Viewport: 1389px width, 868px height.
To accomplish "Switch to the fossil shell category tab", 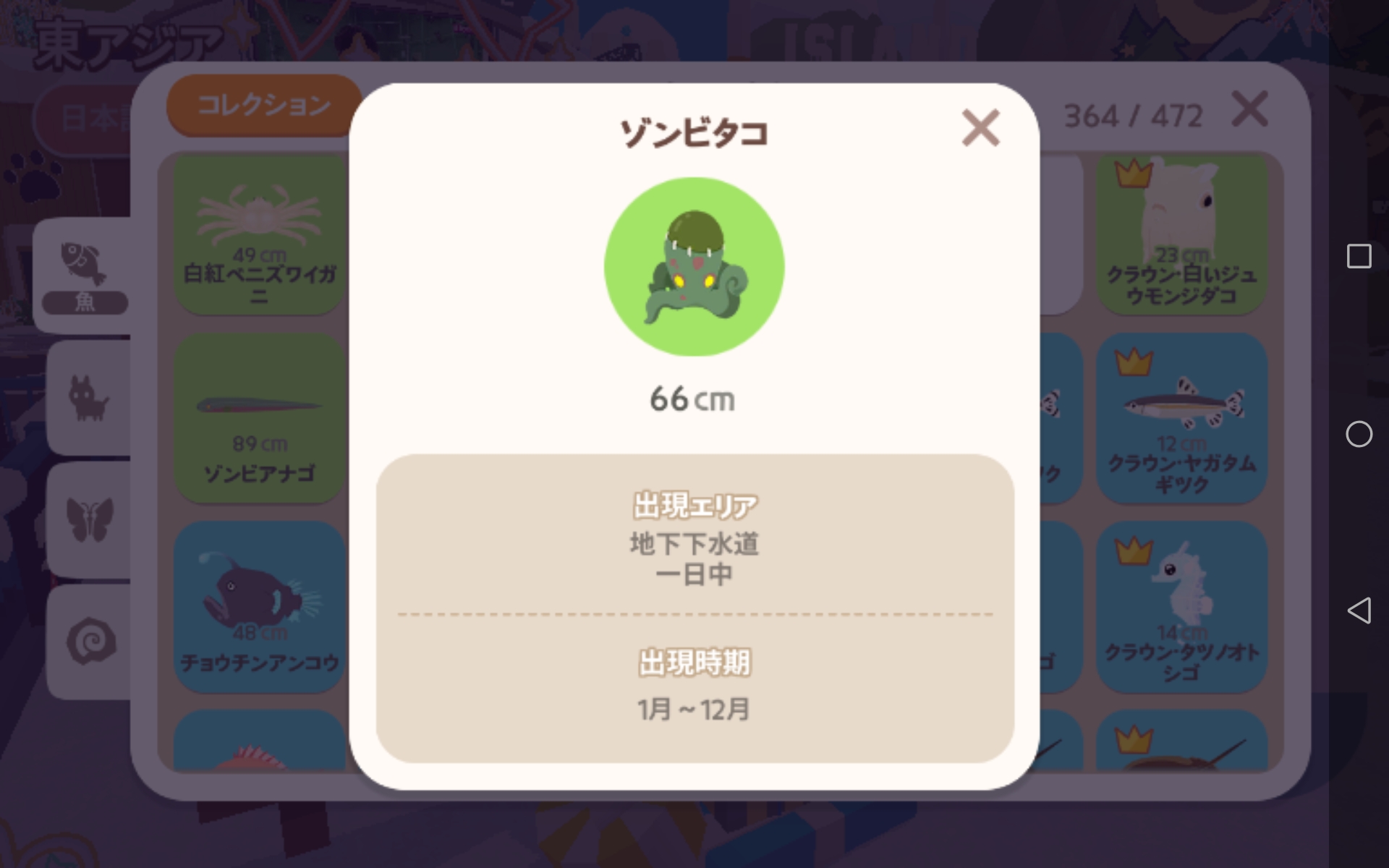I will [x=90, y=641].
